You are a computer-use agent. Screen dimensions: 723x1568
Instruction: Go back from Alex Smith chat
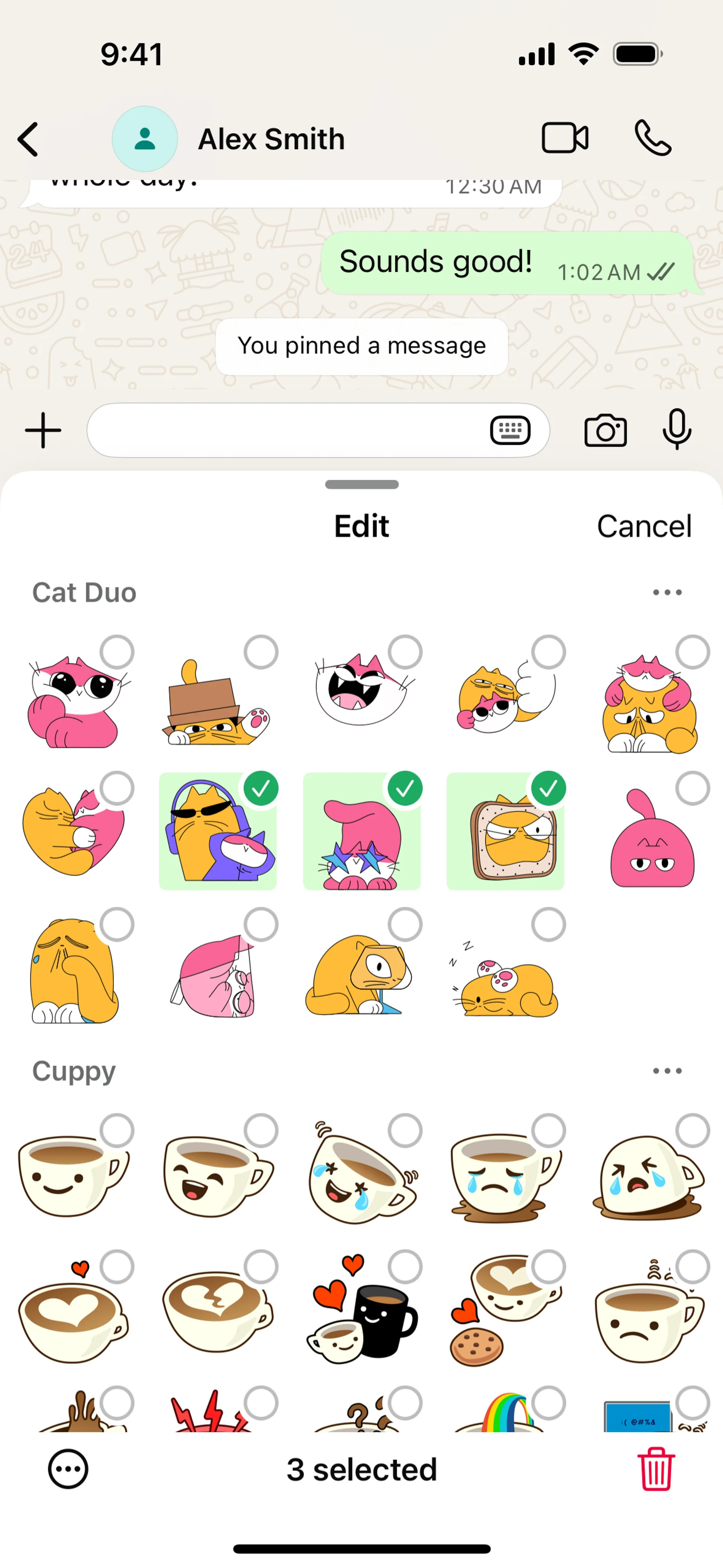click(28, 139)
